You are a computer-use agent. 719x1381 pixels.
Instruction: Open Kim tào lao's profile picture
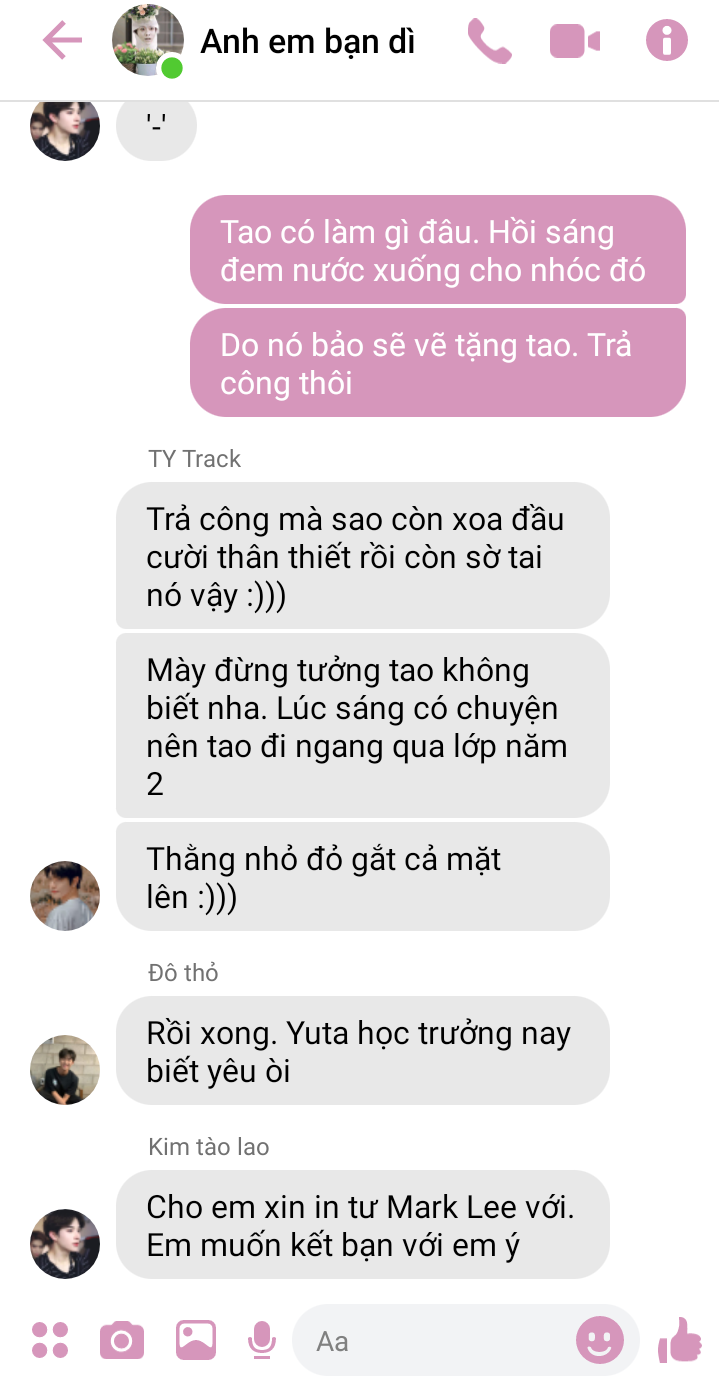[x=65, y=1243]
